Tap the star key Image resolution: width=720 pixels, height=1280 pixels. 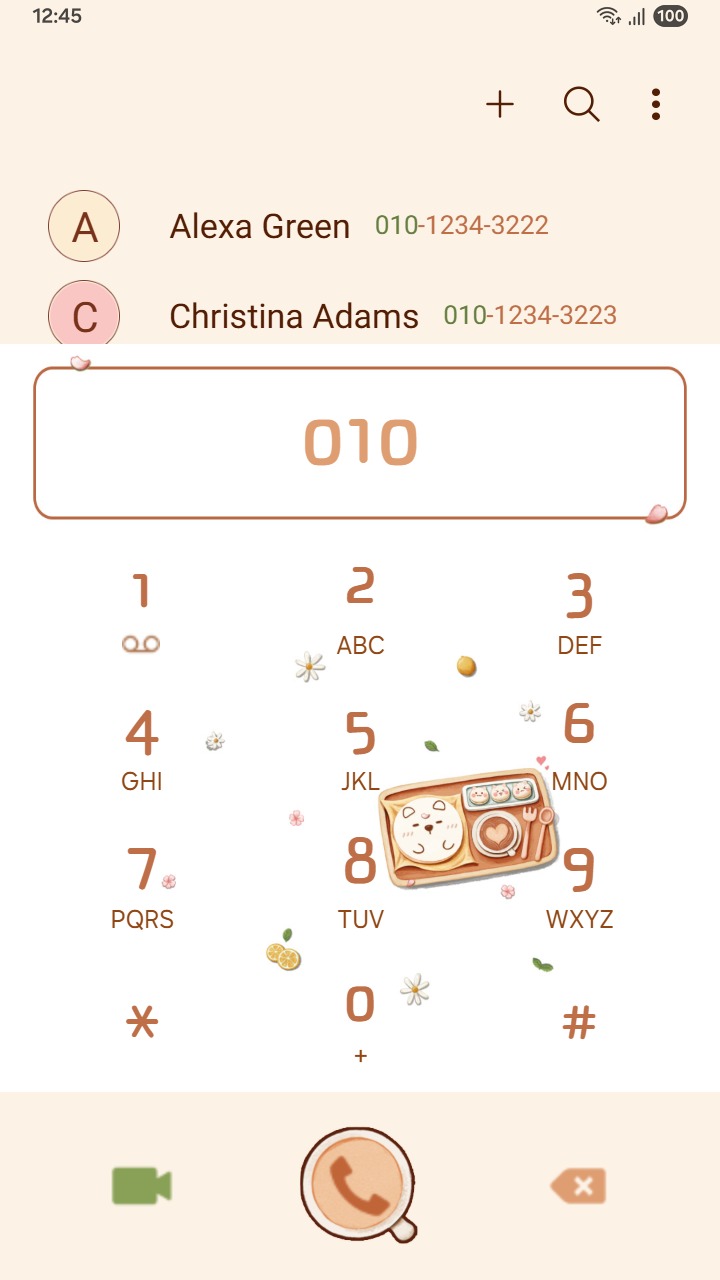142,1022
